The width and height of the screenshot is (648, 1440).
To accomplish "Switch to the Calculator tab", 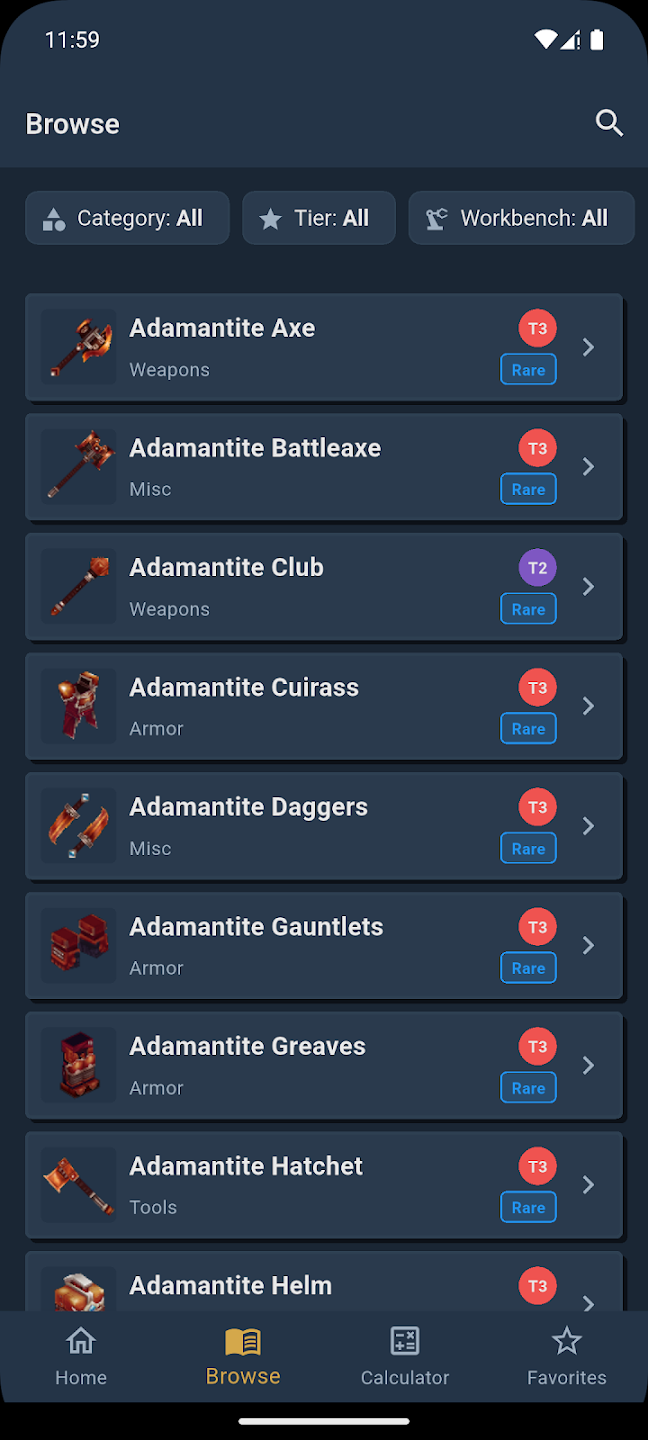I will pyautogui.click(x=404, y=1356).
